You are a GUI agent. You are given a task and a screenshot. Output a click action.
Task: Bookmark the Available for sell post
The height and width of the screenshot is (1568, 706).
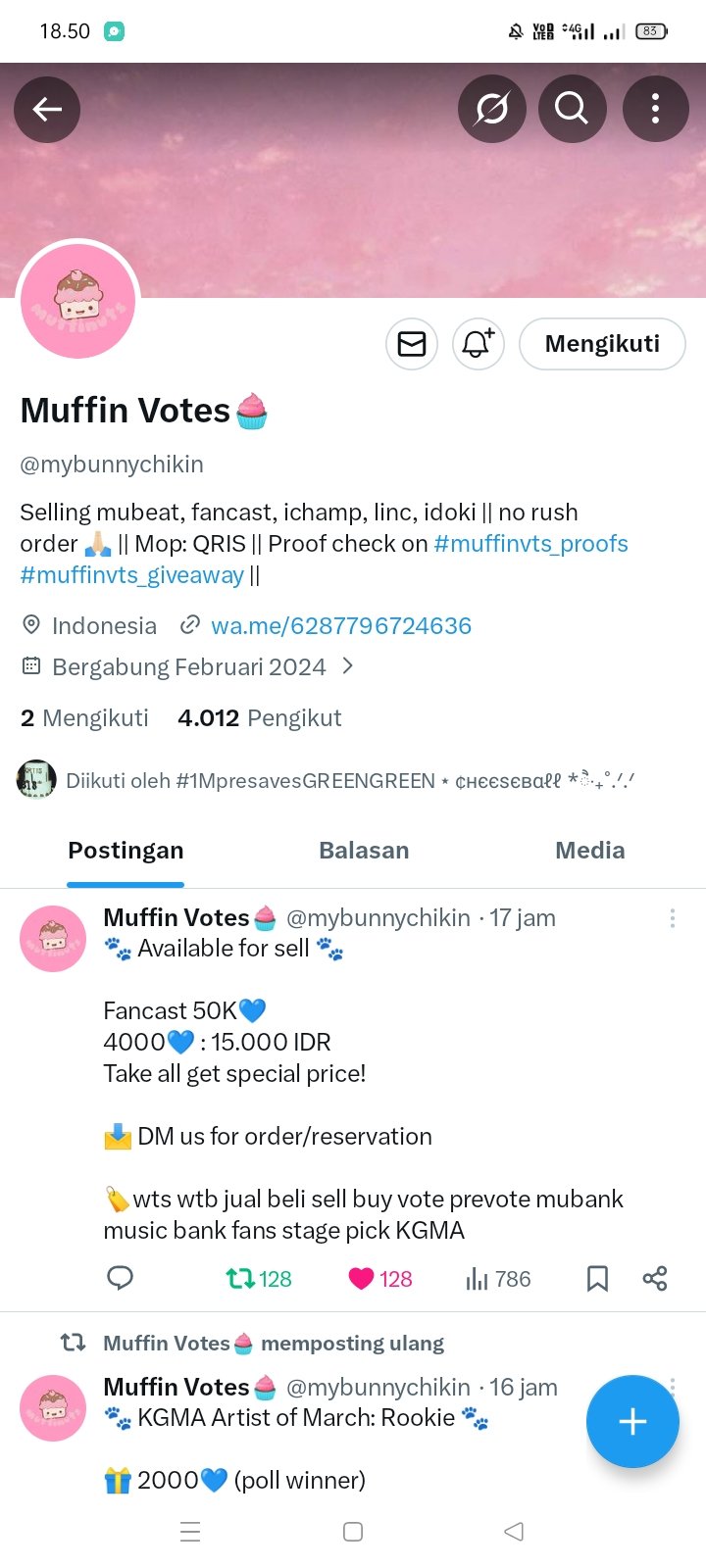[x=597, y=1278]
